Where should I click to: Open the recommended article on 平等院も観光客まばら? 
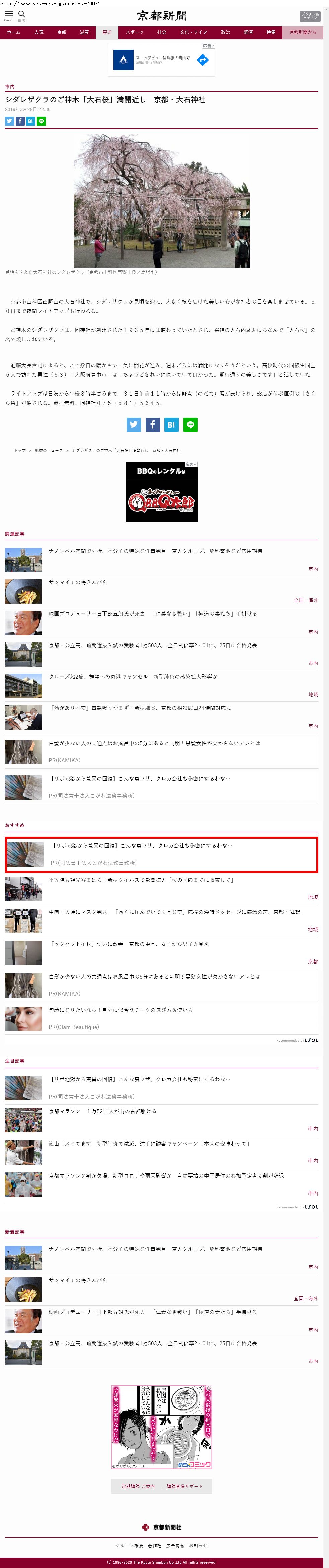[141, 880]
